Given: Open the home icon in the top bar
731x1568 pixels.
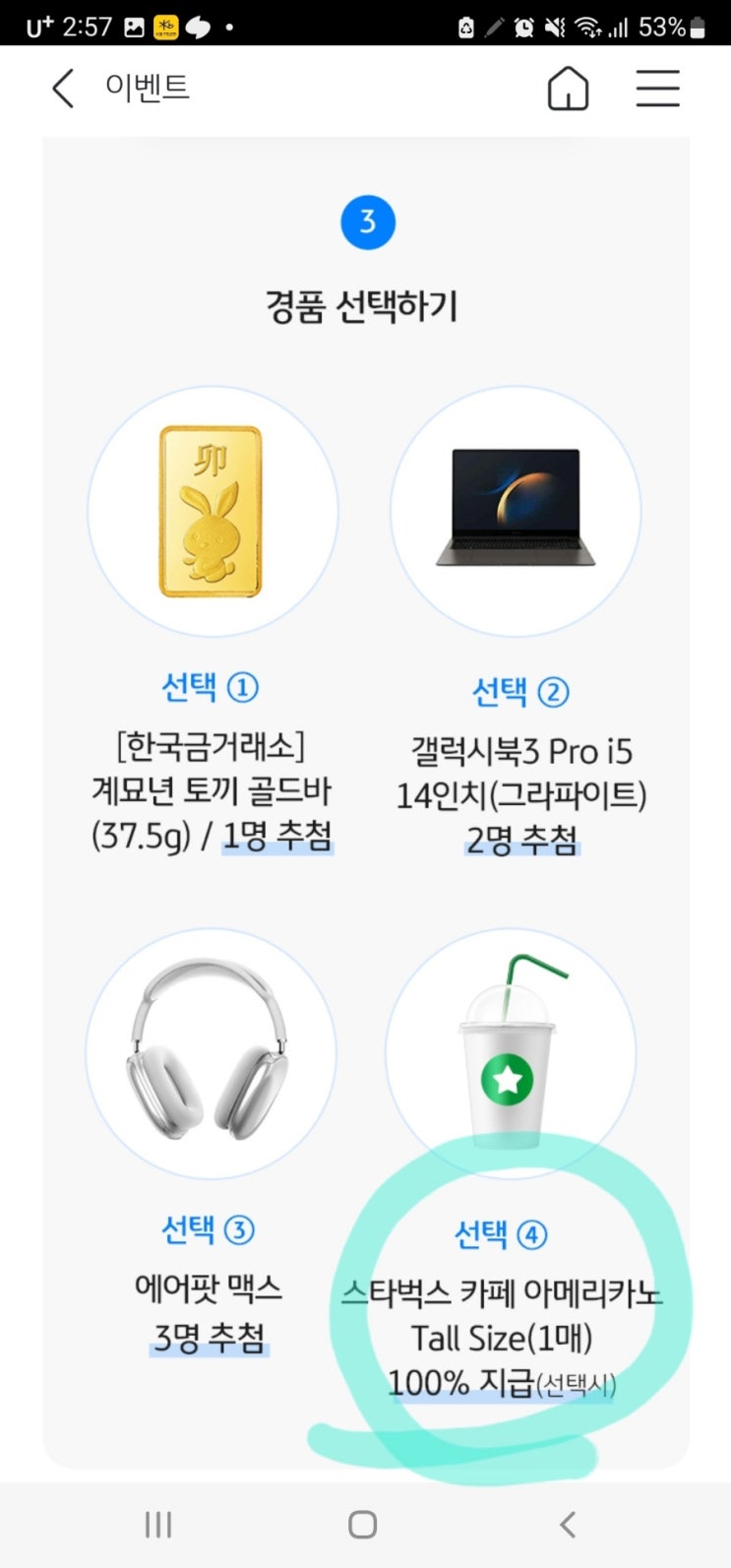Looking at the screenshot, I should coord(568,90).
